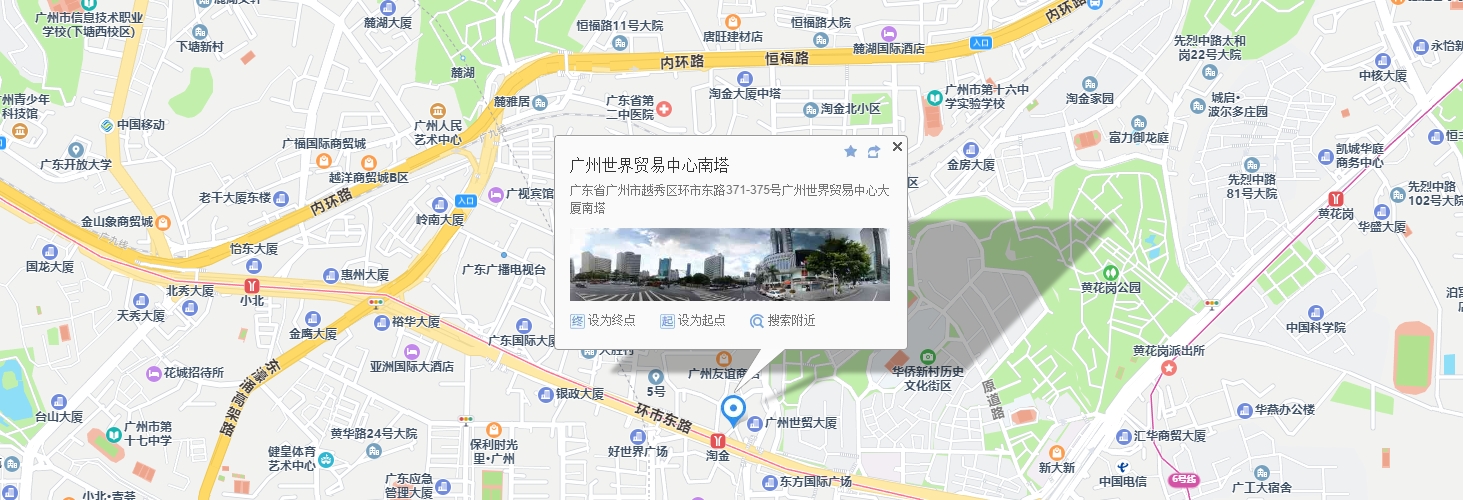Select the 小北 metro station marker

(252, 283)
